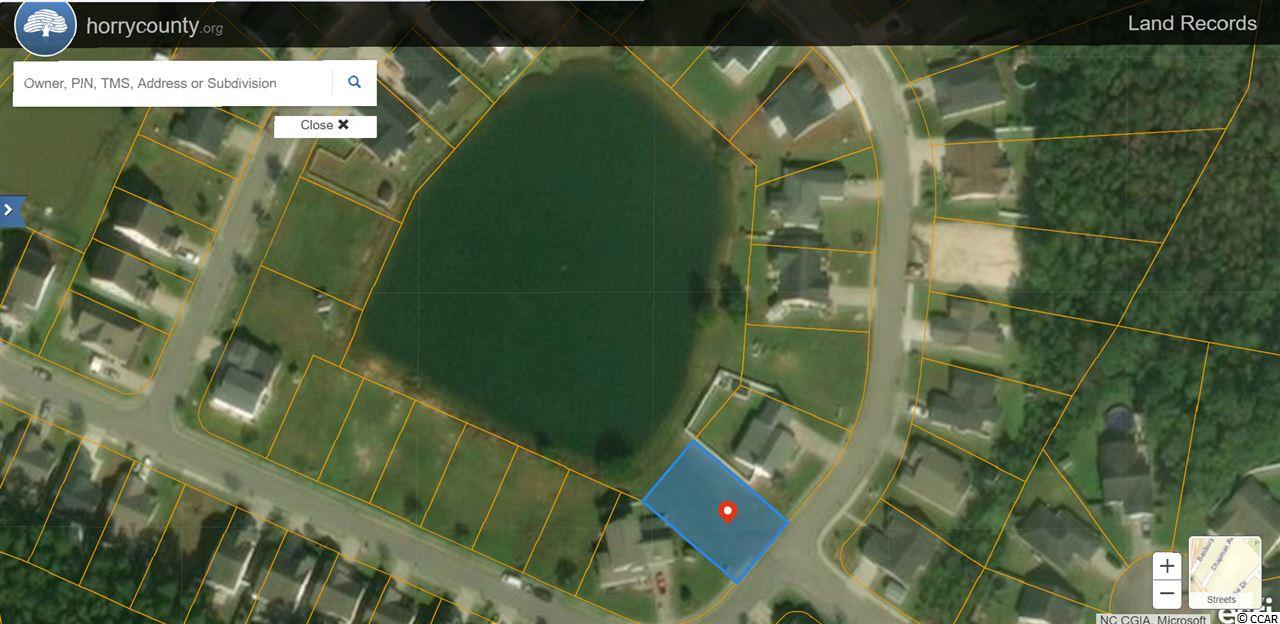This screenshot has height=624, width=1280.
Task: Tap the magnifying glass search button
Action: point(354,83)
